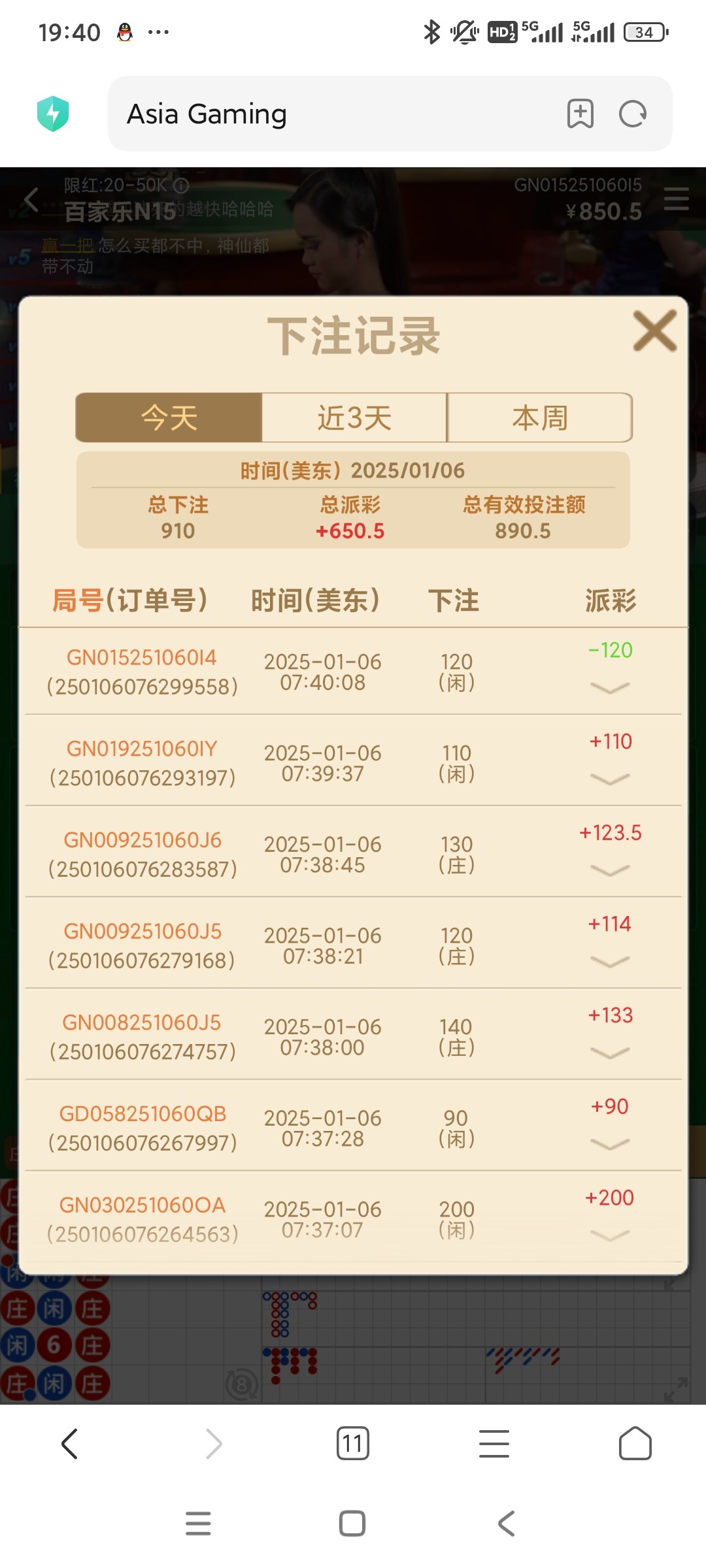Open the browser tabs switcher showing 11
Image resolution: width=706 pixels, height=1568 pixels.
[352, 1443]
